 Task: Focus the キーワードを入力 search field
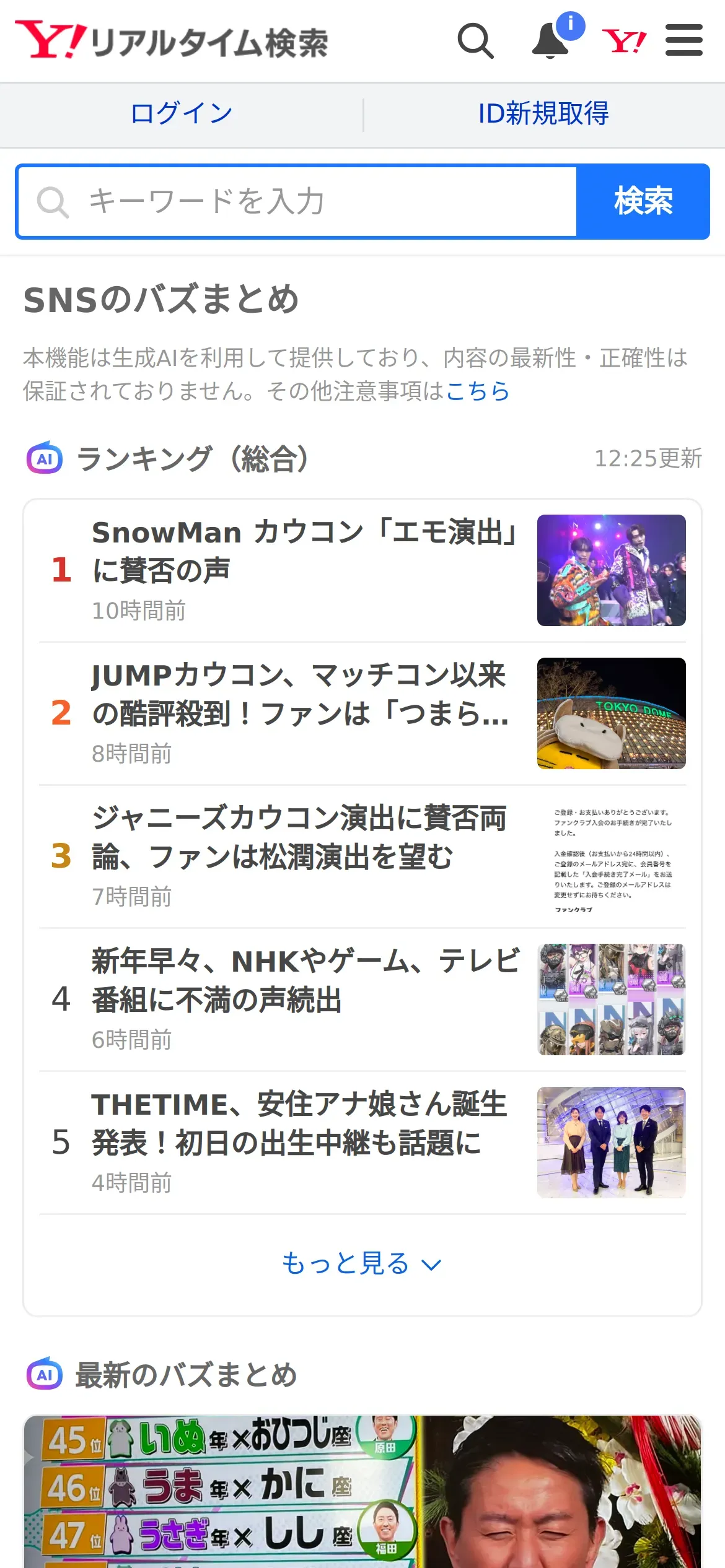point(297,202)
